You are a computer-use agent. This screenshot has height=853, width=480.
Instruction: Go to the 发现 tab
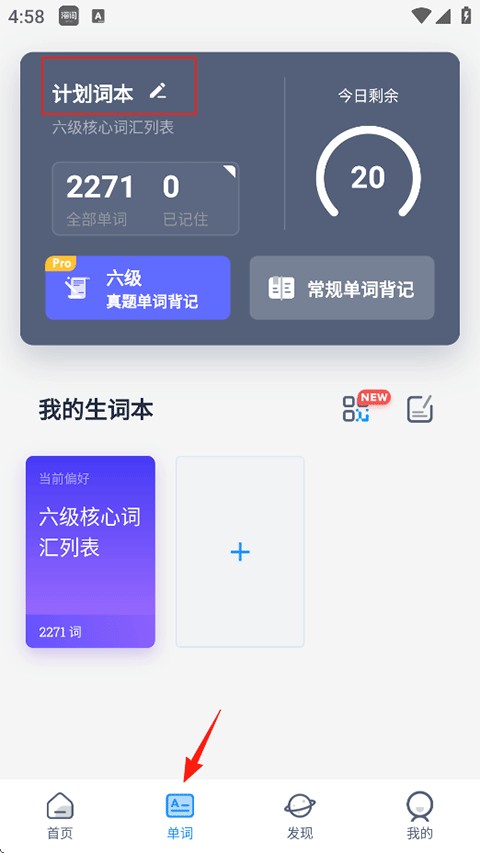point(300,815)
